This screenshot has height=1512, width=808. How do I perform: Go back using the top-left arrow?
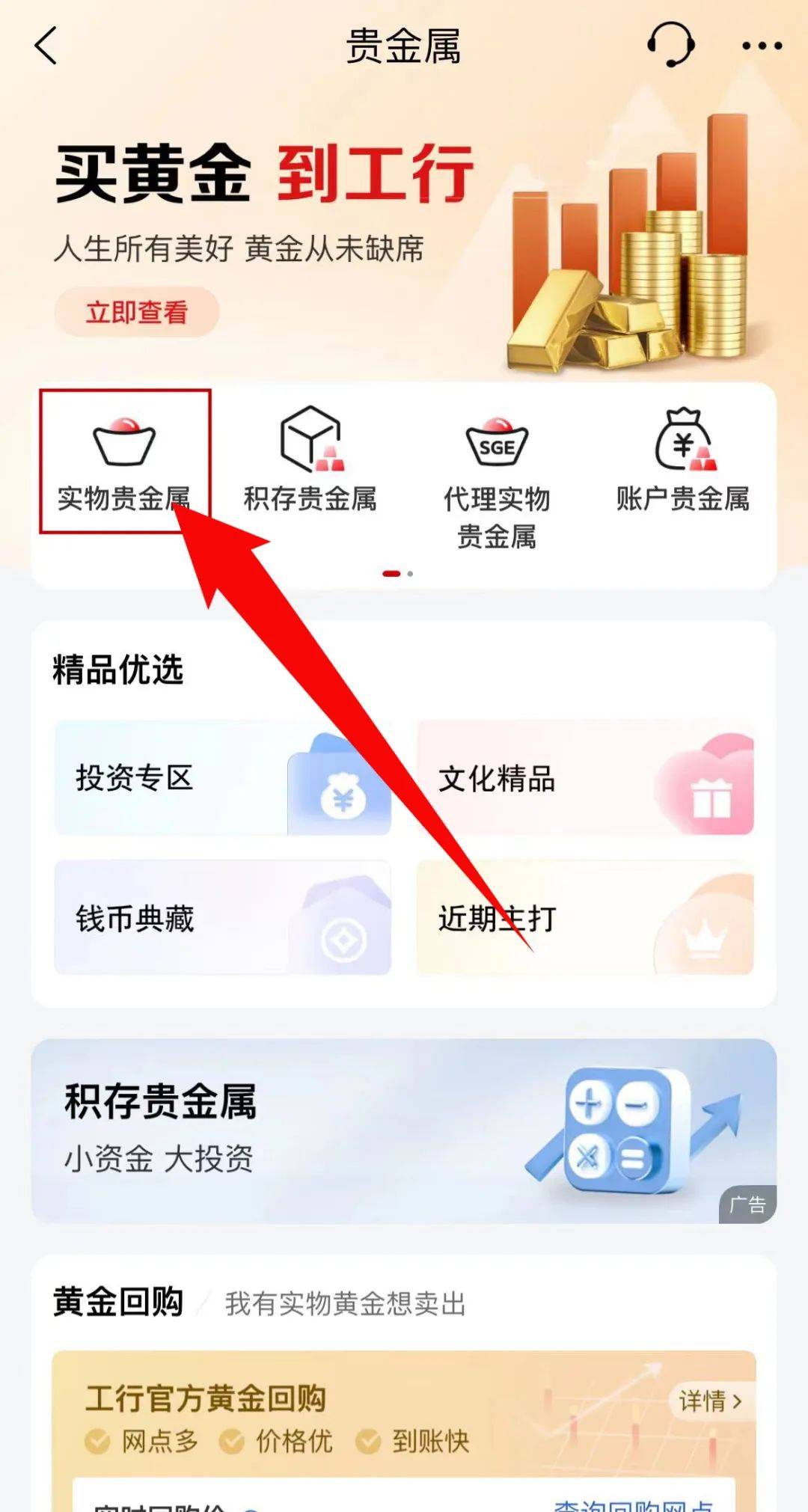click(x=46, y=46)
